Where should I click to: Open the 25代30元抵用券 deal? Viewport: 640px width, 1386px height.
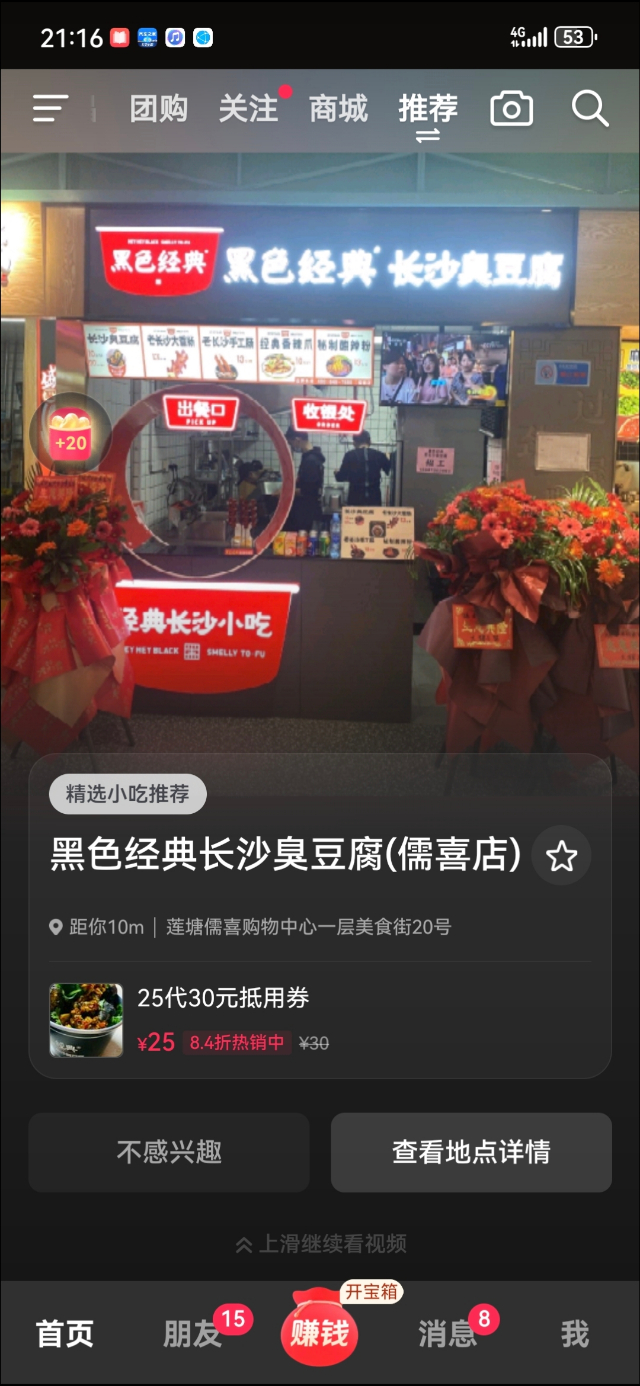(x=320, y=1020)
